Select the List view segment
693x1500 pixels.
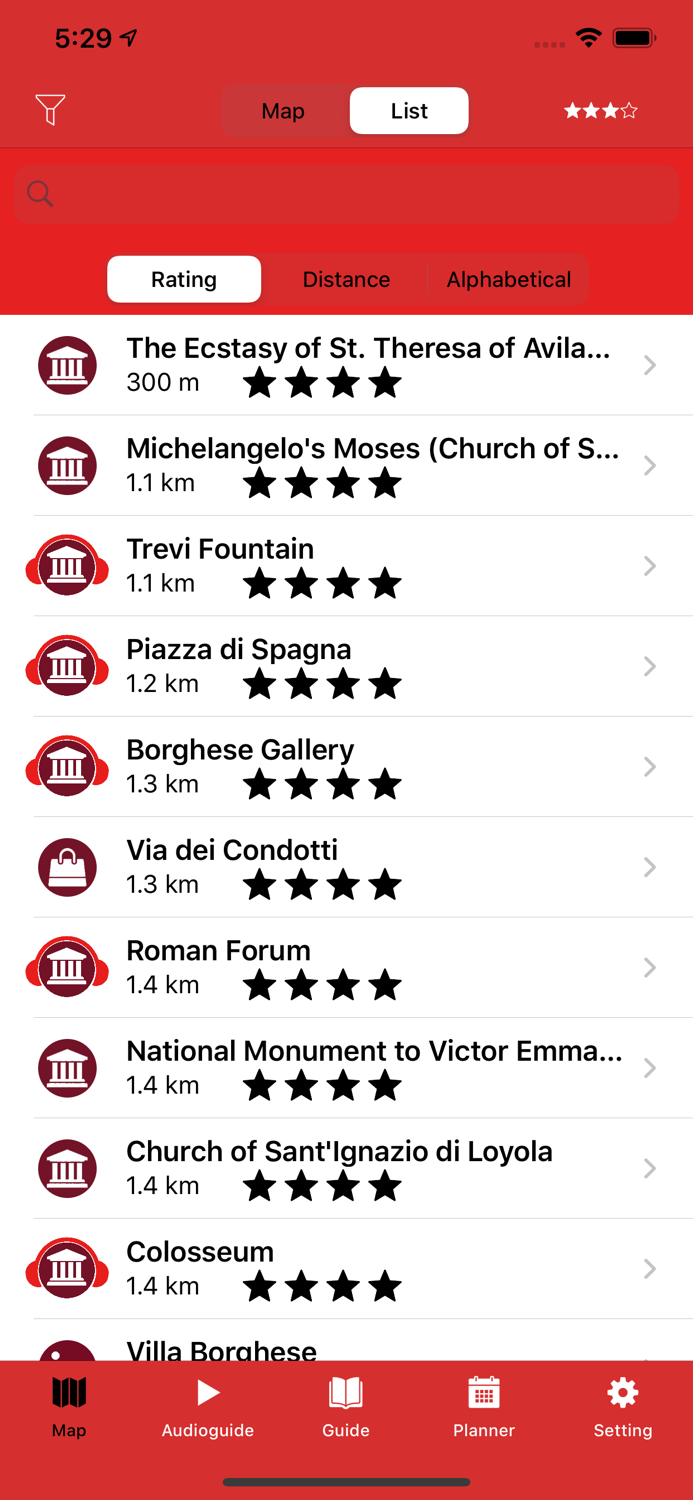(x=409, y=111)
